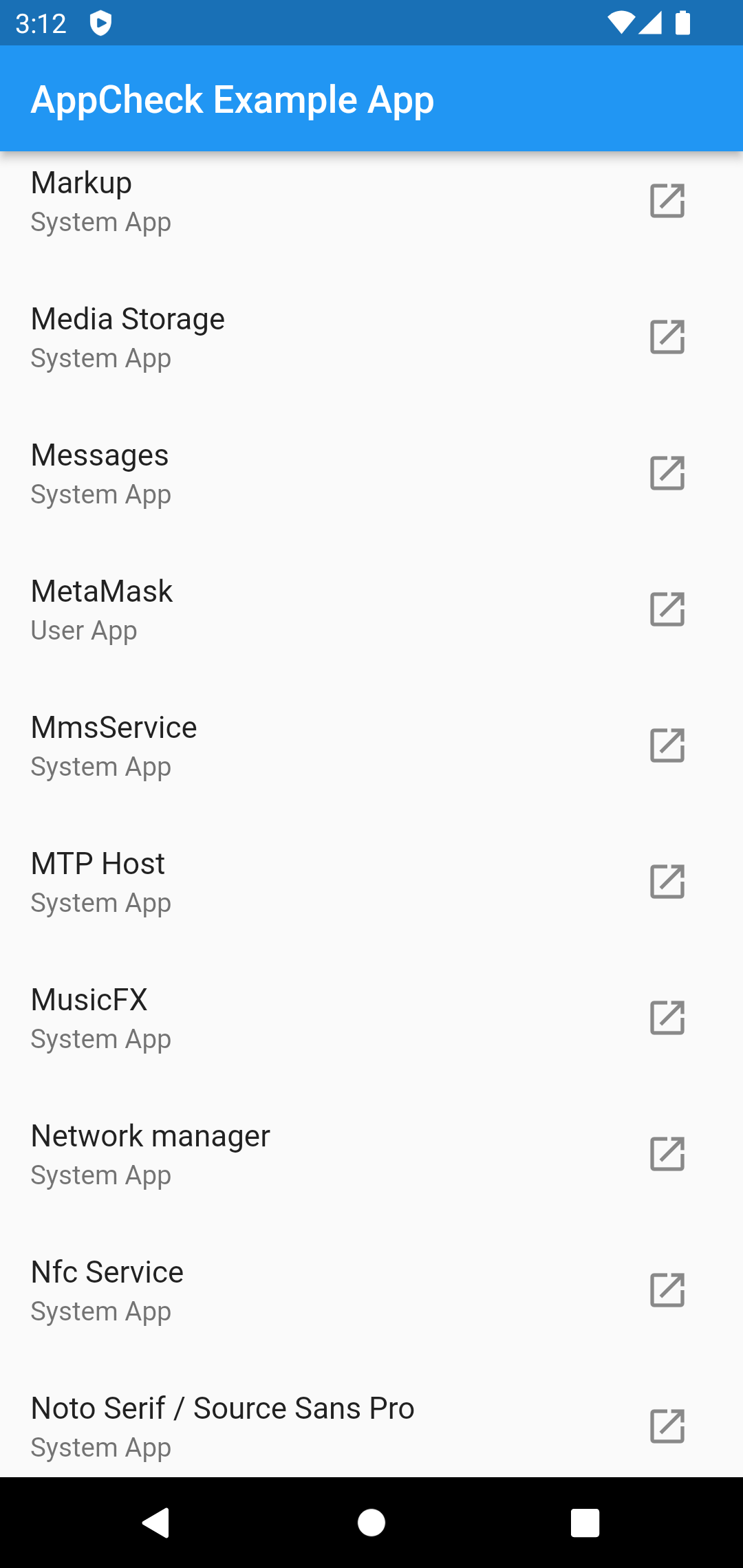The height and width of the screenshot is (1568, 743).
Task: Open MTP Host via its launch icon
Action: (667, 882)
